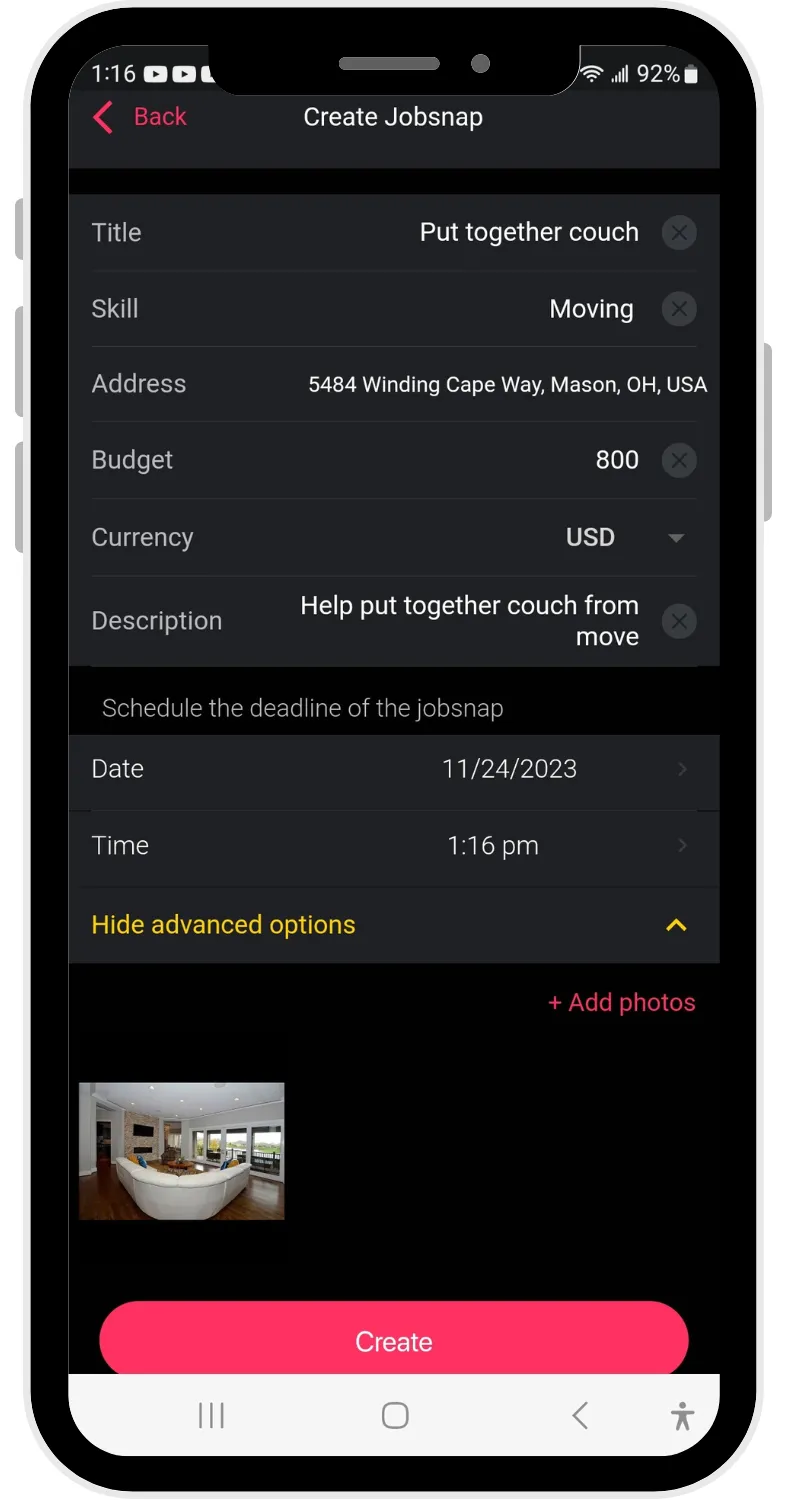Viewport: 788px width, 1500px height.
Task: Clear the Budget value
Action: pos(679,461)
